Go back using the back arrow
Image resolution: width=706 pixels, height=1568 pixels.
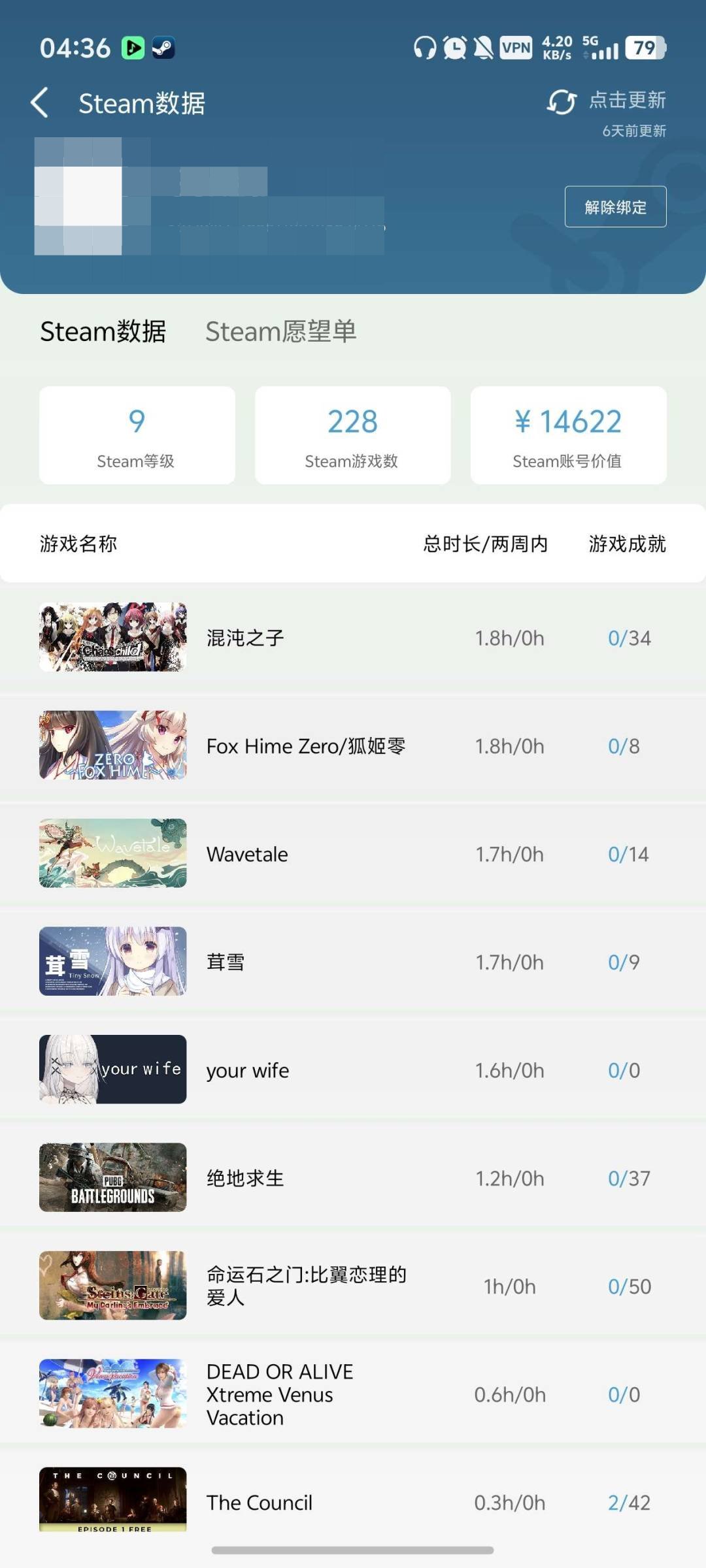pyautogui.click(x=40, y=103)
